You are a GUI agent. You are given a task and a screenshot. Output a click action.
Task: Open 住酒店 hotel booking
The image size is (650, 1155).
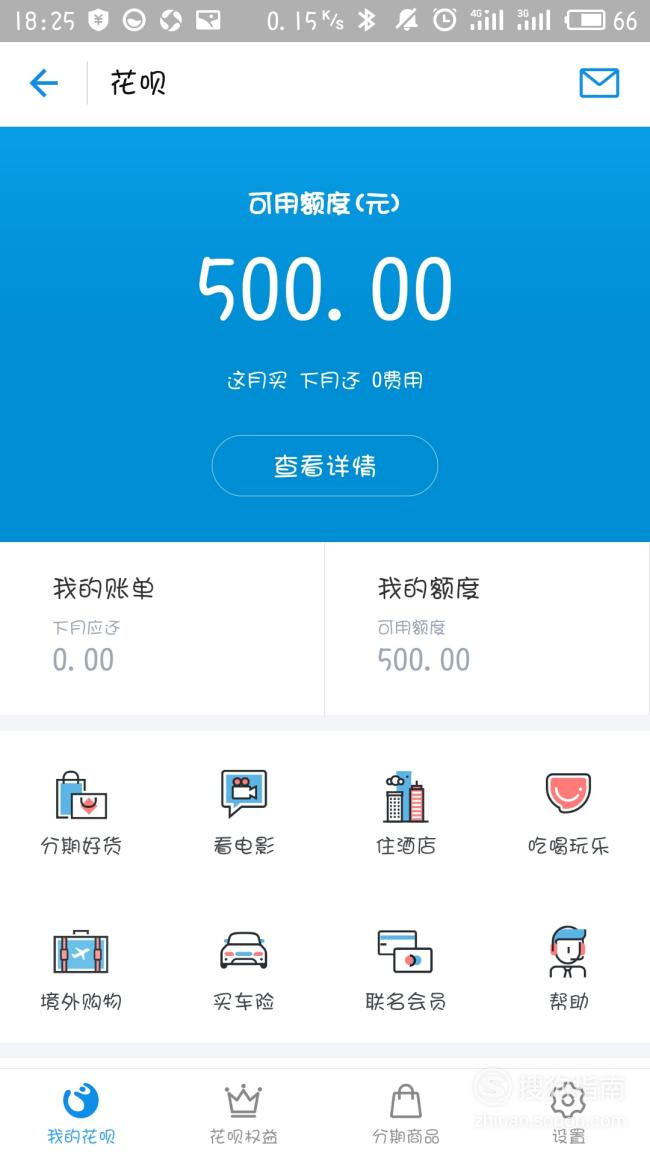[406, 812]
